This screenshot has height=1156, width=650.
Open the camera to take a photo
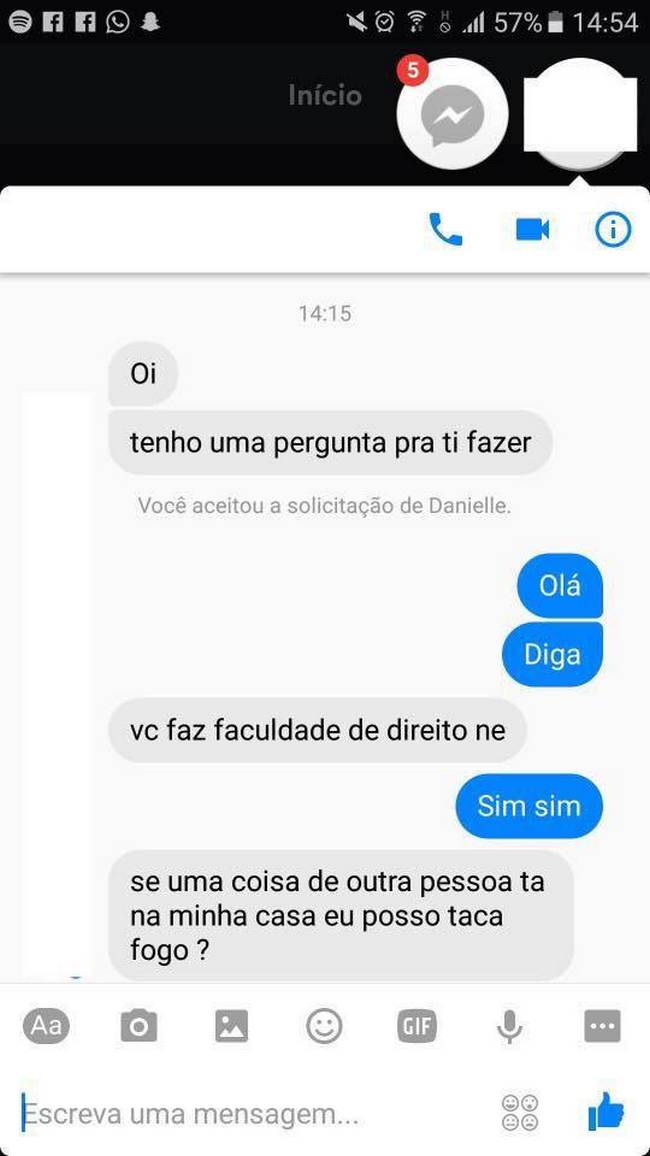click(139, 1026)
